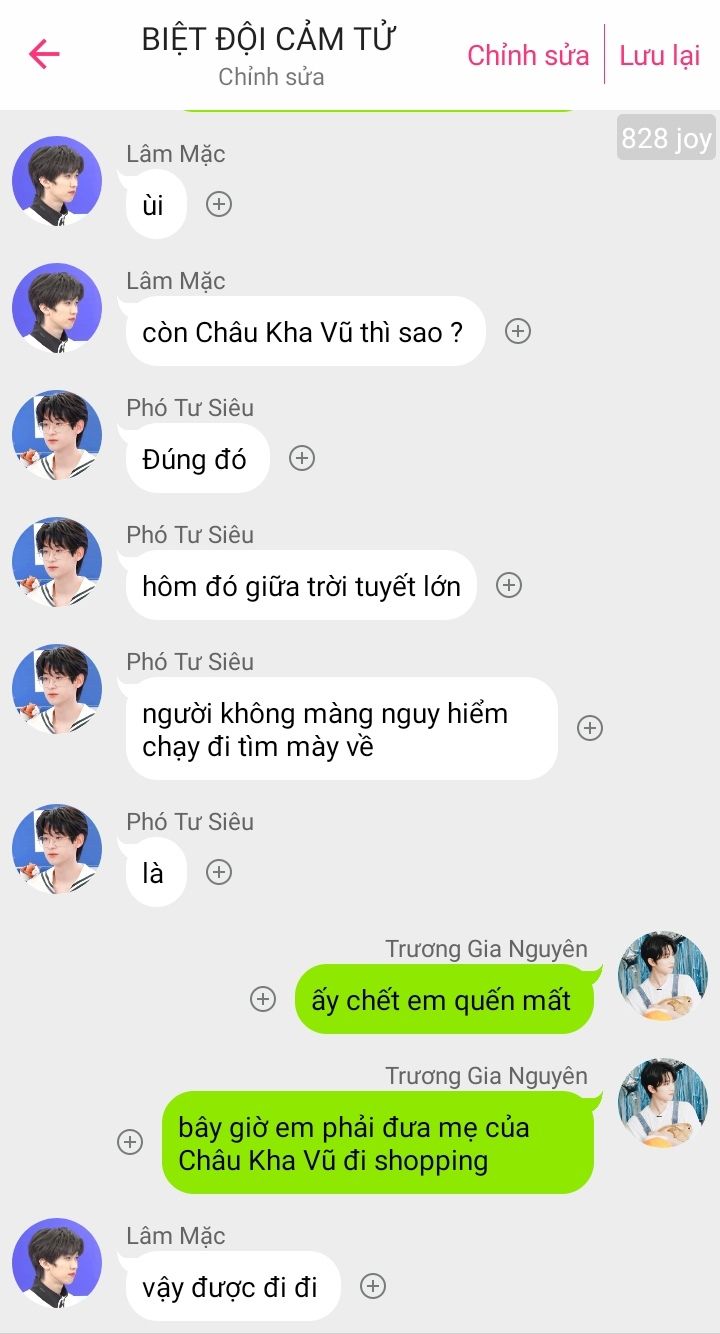
Task: Edit the title under BIỆT ĐỘI CẢM TỬ
Action: (271, 77)
